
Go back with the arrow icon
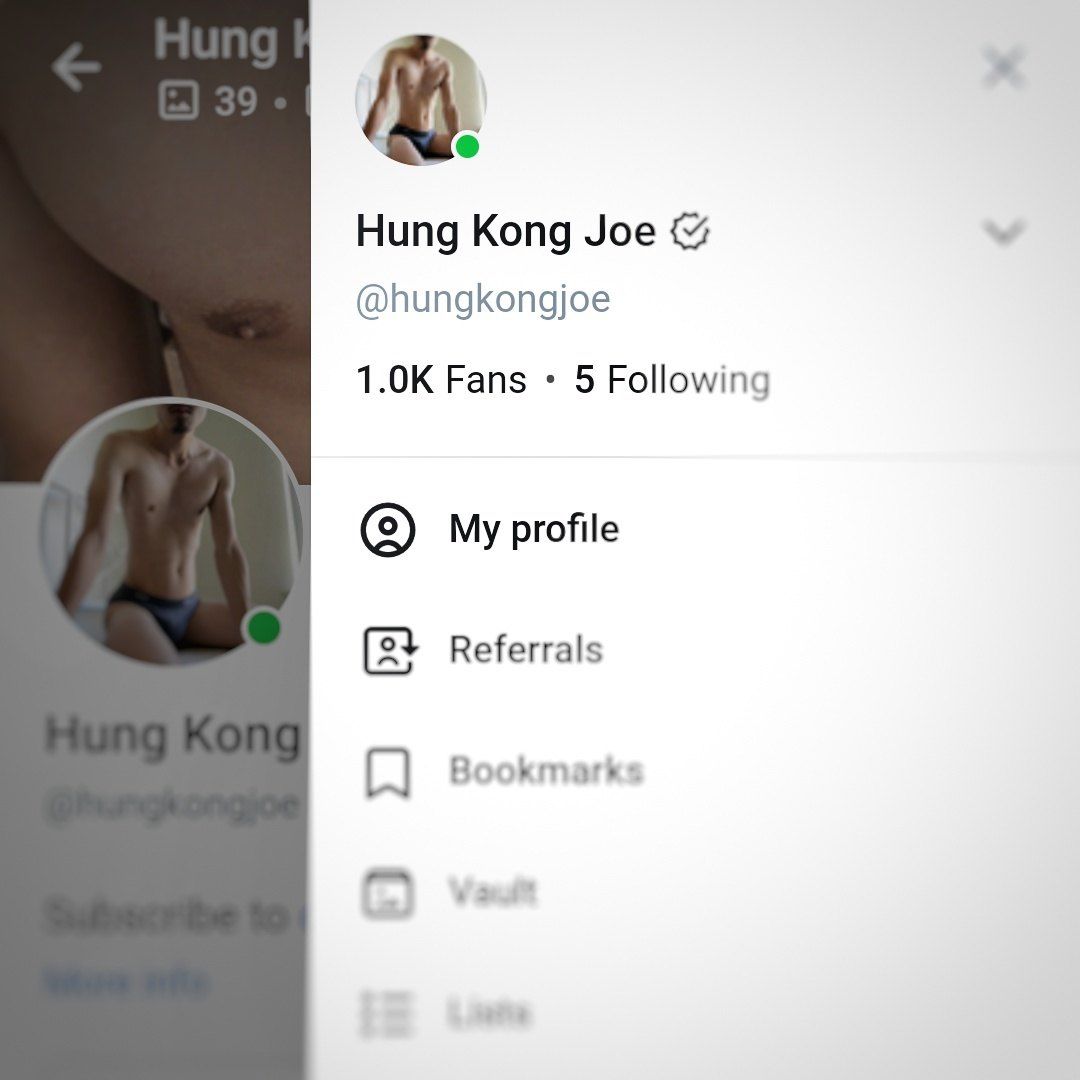tap(76, 69)
